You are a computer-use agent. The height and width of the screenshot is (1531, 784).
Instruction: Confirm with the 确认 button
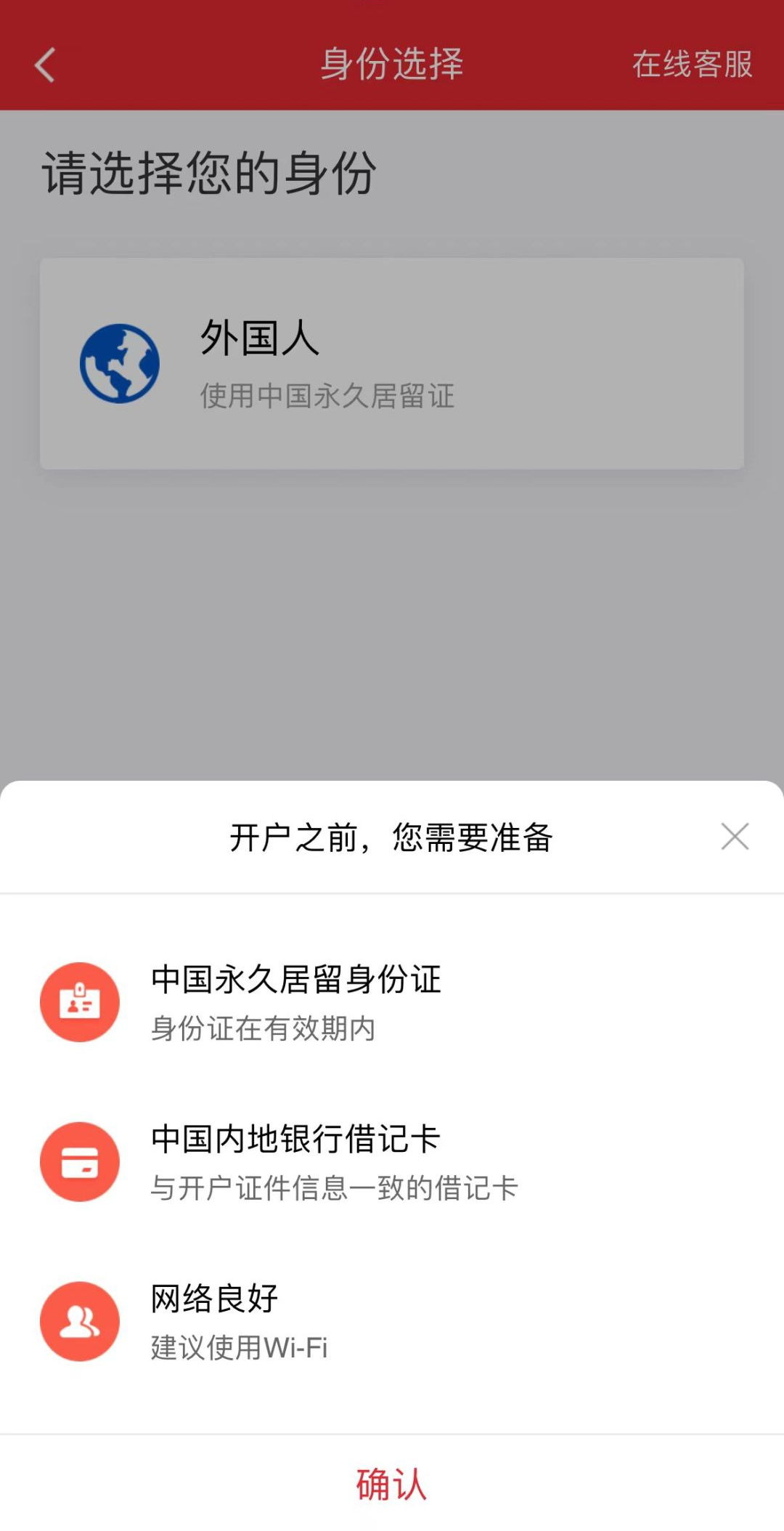391,1484
